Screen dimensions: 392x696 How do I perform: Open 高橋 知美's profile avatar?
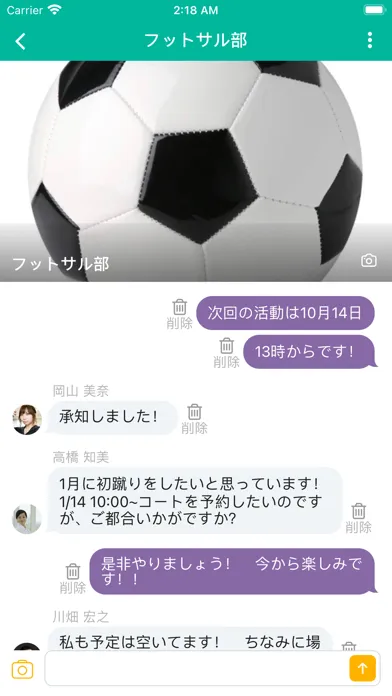tap(27, 519)
